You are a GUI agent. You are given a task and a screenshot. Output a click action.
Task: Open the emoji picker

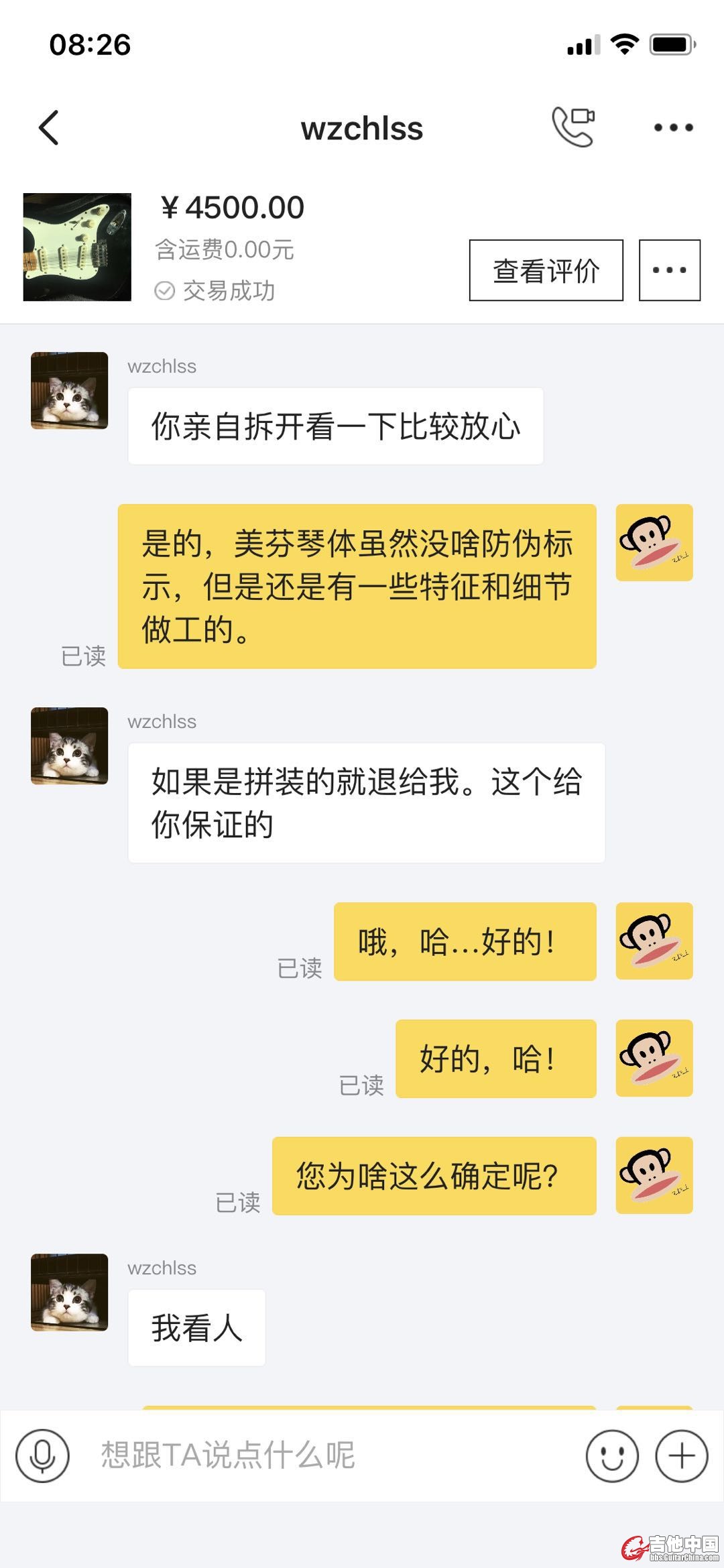611,1455
